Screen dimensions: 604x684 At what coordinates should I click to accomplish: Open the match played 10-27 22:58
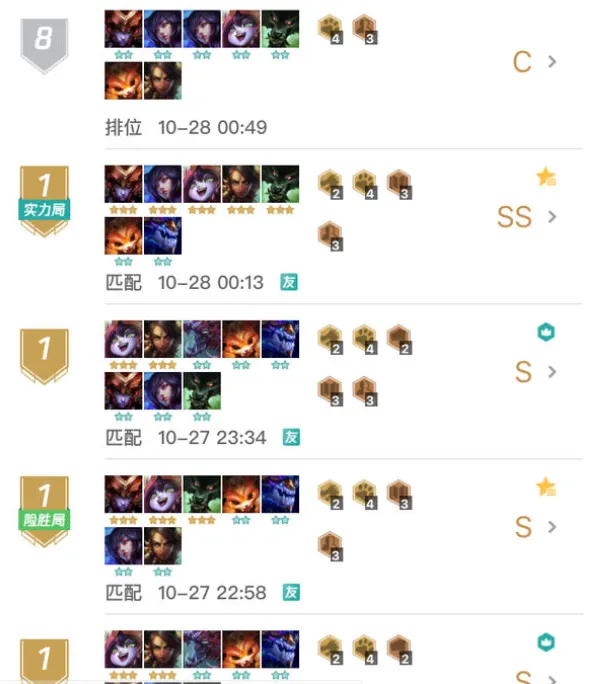pyautogui.click(x=552, y=526)
